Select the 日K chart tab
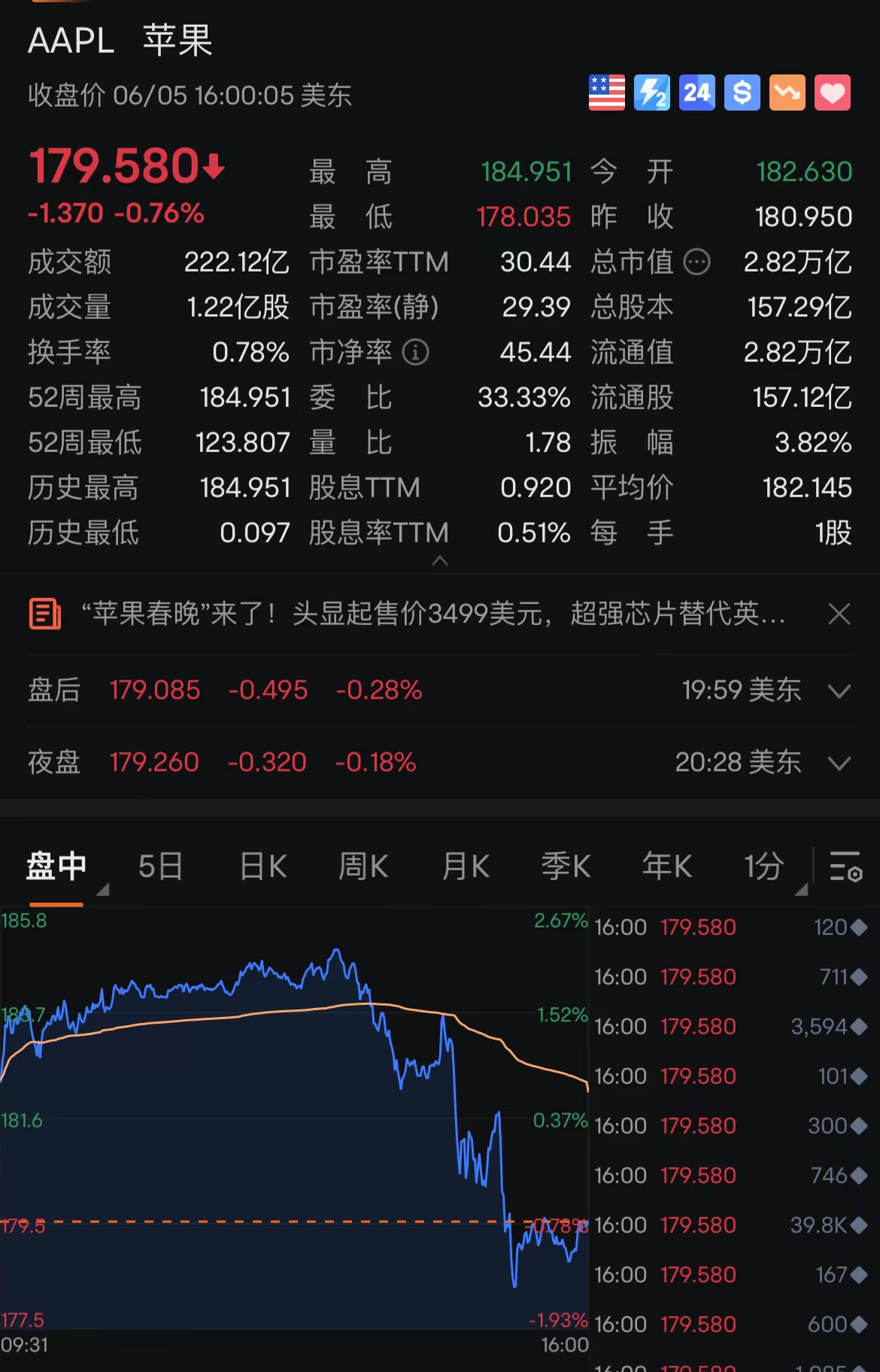Viewport: 880px width, 1372px height. click(x=262, y=867)
